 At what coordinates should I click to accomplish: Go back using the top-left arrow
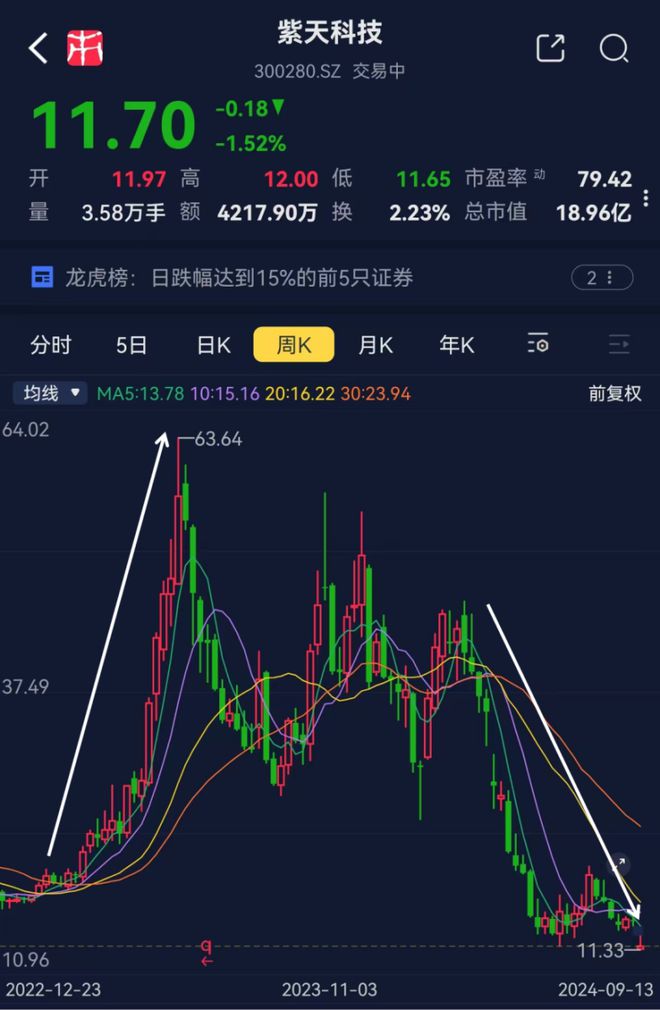click(38, 48)
